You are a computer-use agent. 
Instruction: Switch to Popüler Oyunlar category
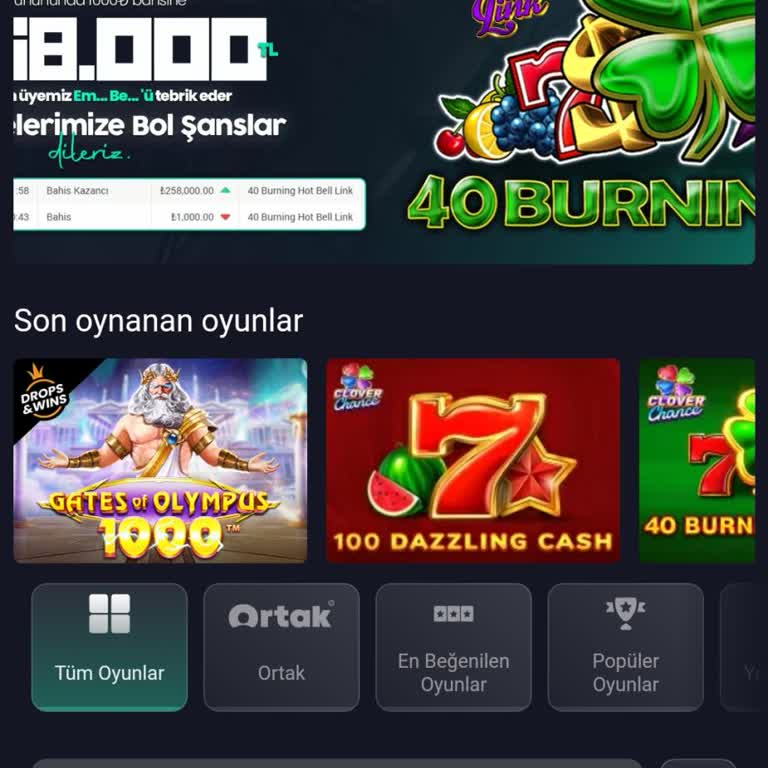(x=625, y=647)
